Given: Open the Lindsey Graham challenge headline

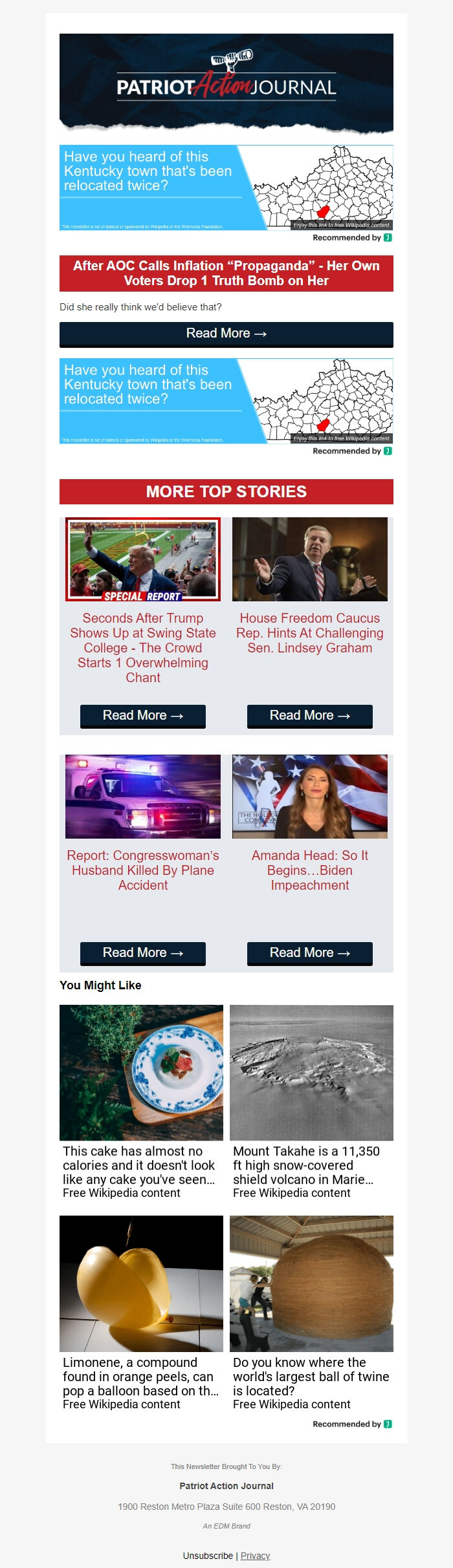Looking at the screenshot, I should [309, 633].
